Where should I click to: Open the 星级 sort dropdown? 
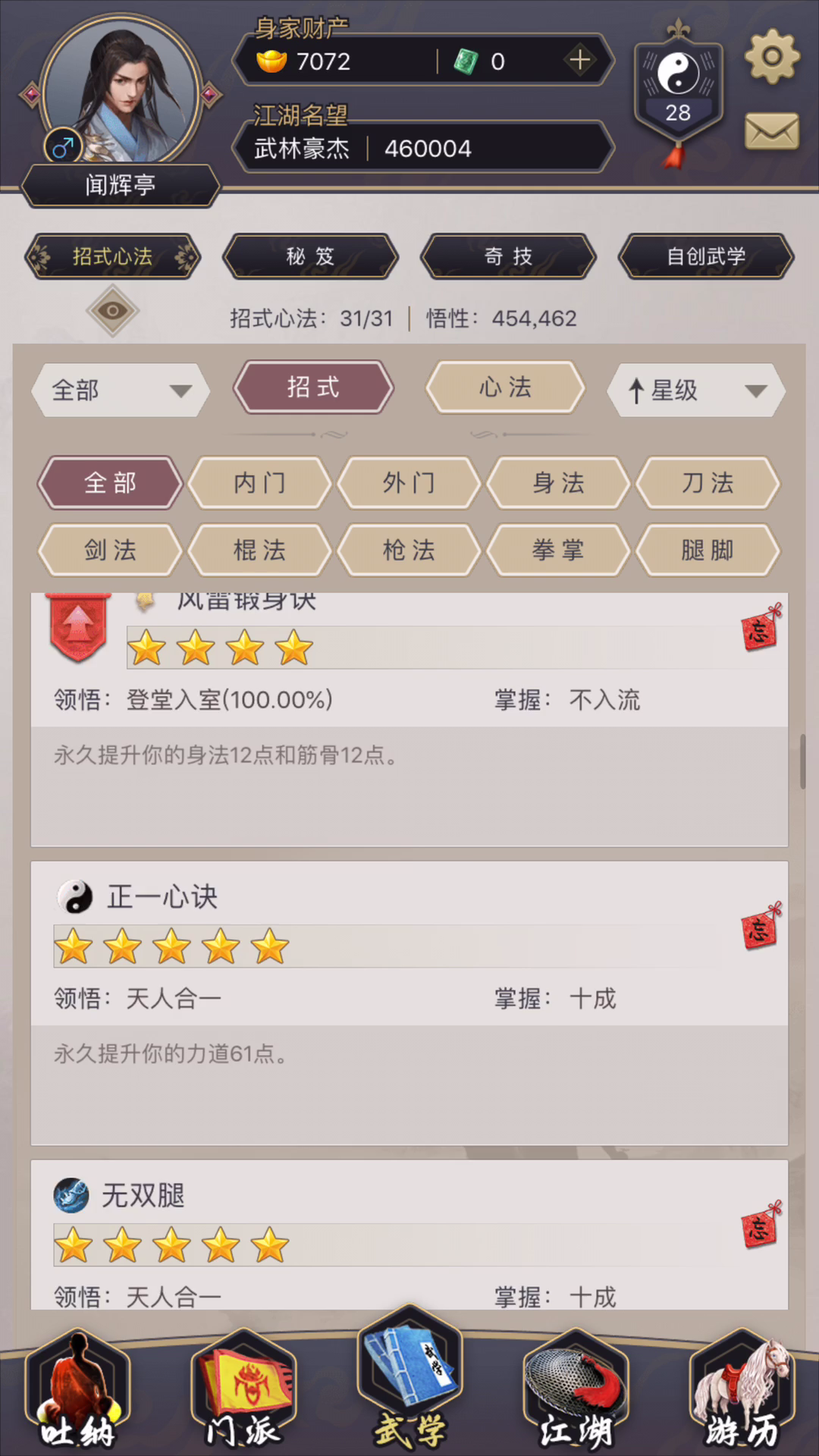click(x=695, y=391)
